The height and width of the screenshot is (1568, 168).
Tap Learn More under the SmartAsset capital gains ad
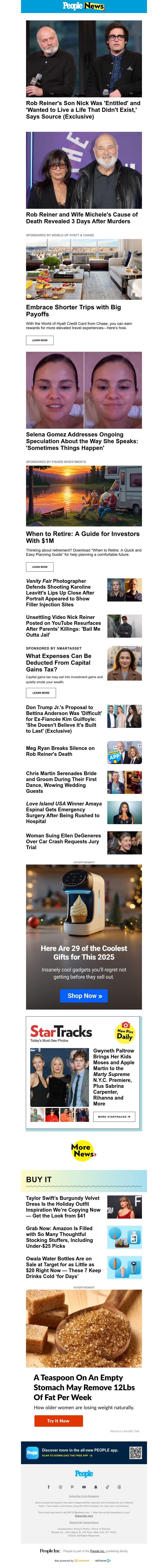click(41, 693)
